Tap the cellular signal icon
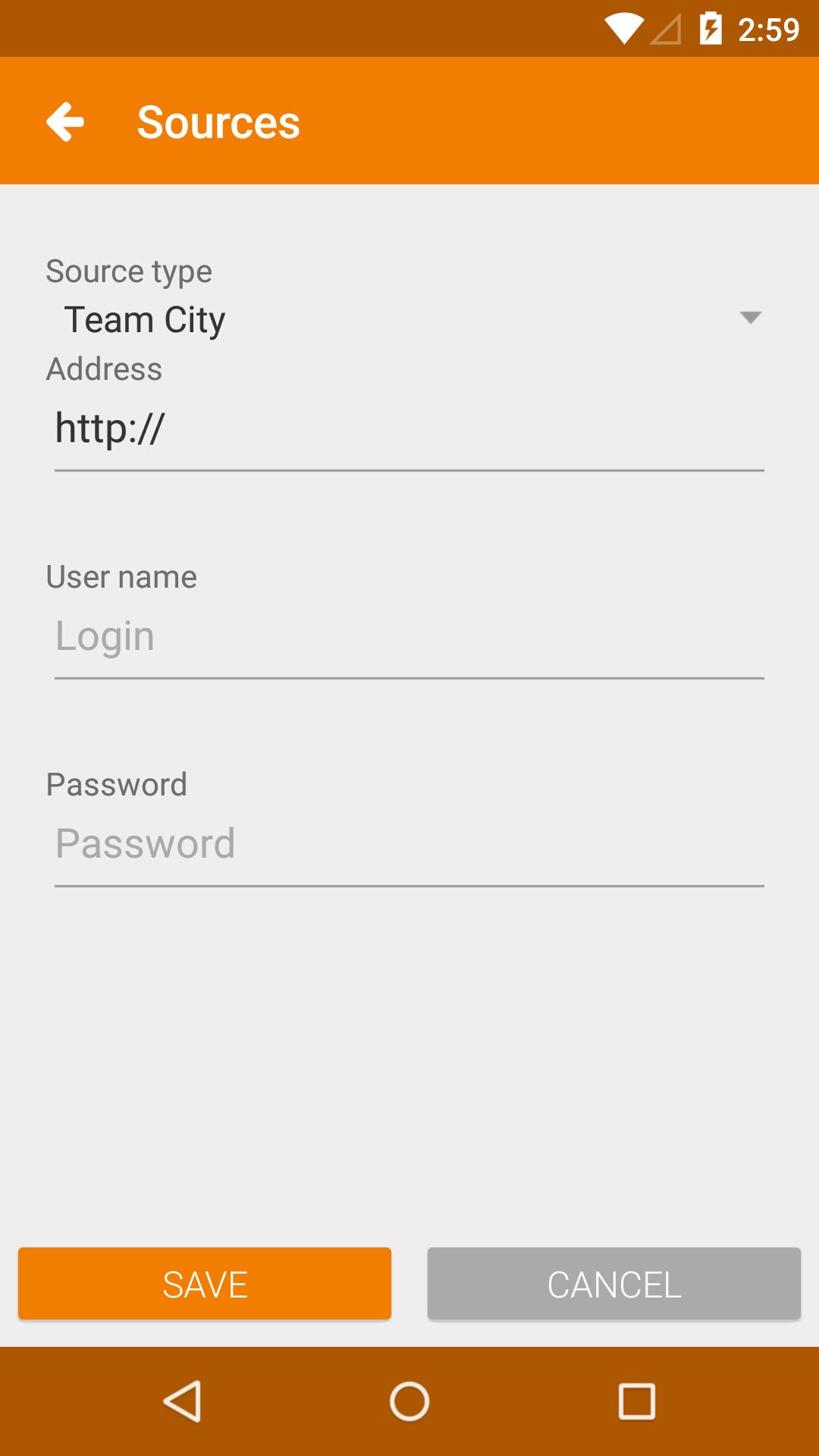 click(x=666, y=28)
